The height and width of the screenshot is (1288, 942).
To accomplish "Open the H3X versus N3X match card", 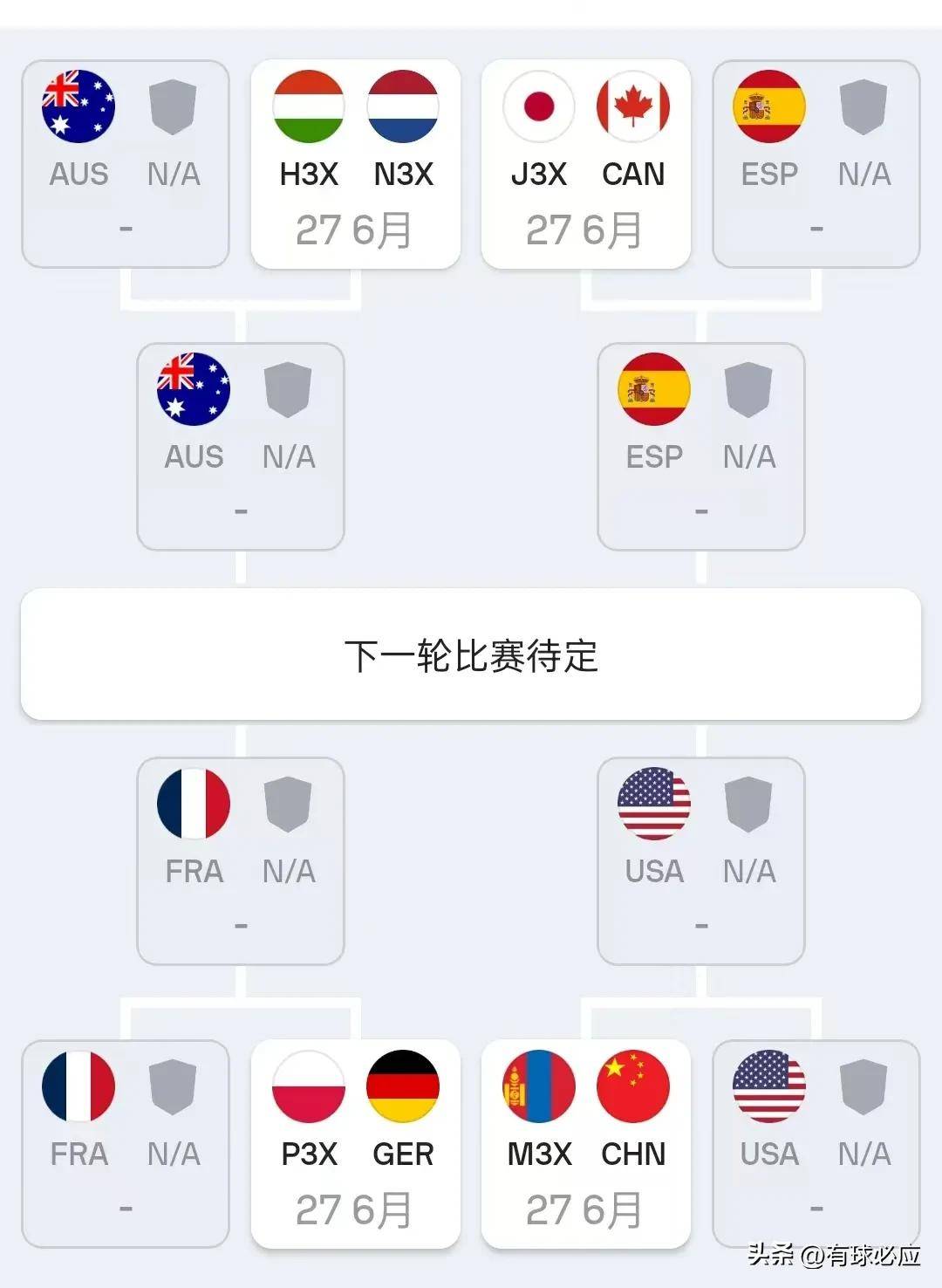I will point(356,161).
